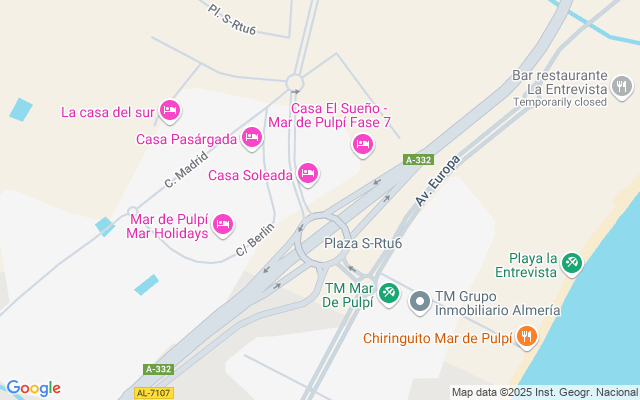
Task: Open Casa El Sueño Mar de Pulpí pin
Action: point(363,146)
